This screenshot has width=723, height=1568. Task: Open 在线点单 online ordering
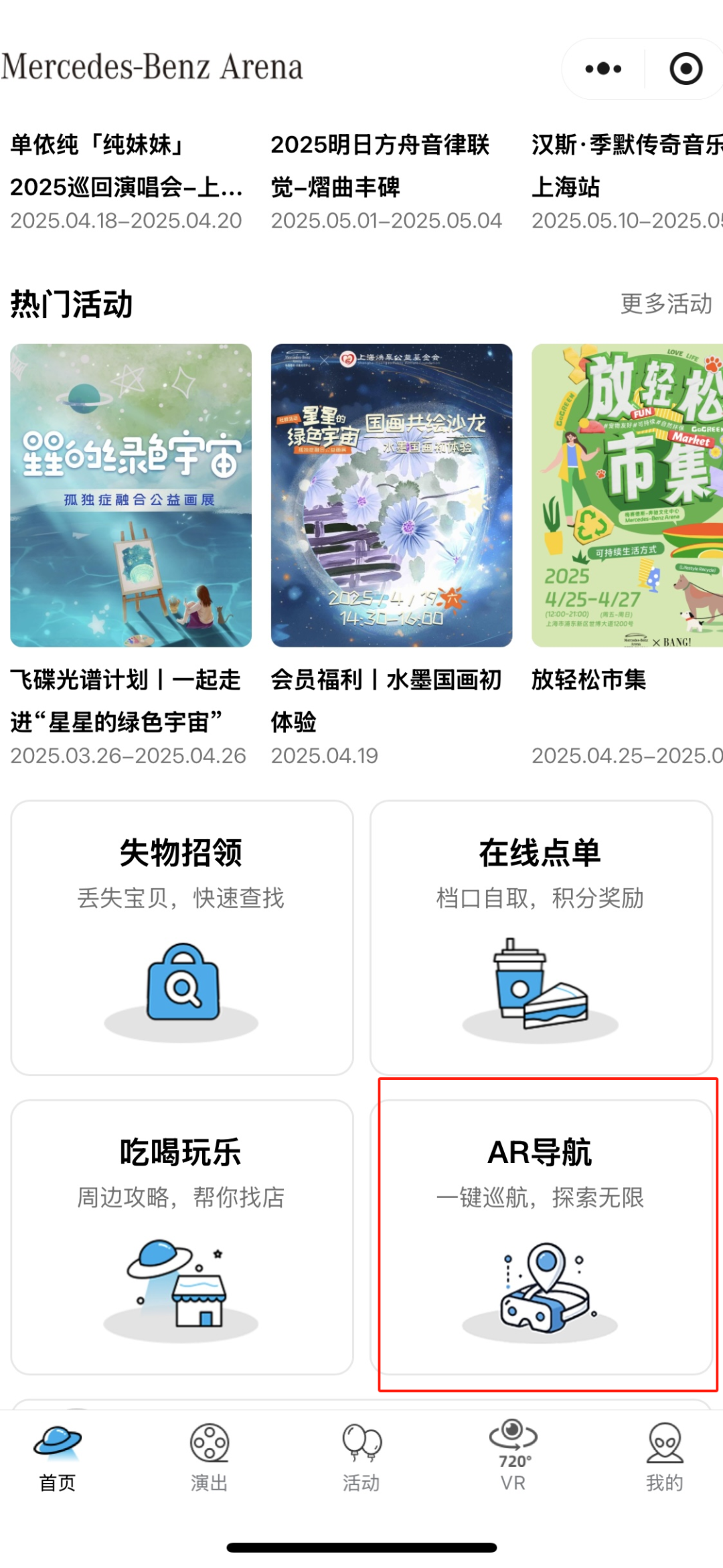coord(541,937)
